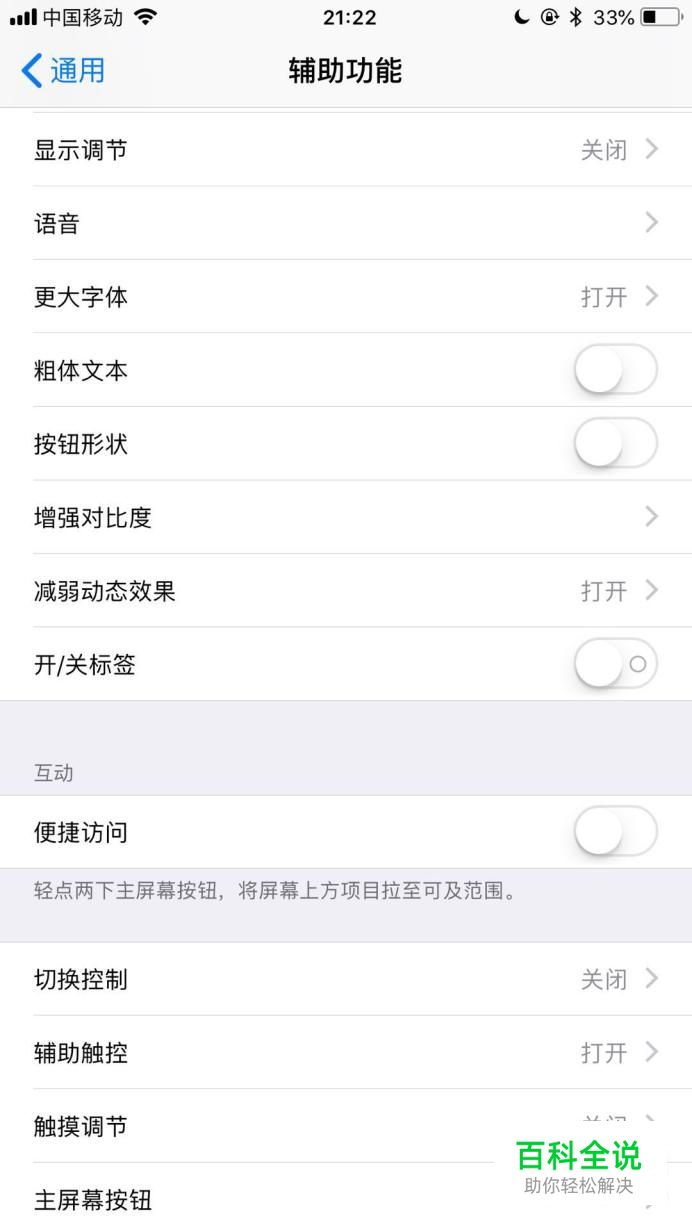
Task: Open 更大字体 settings
Action: coord(346,297)
